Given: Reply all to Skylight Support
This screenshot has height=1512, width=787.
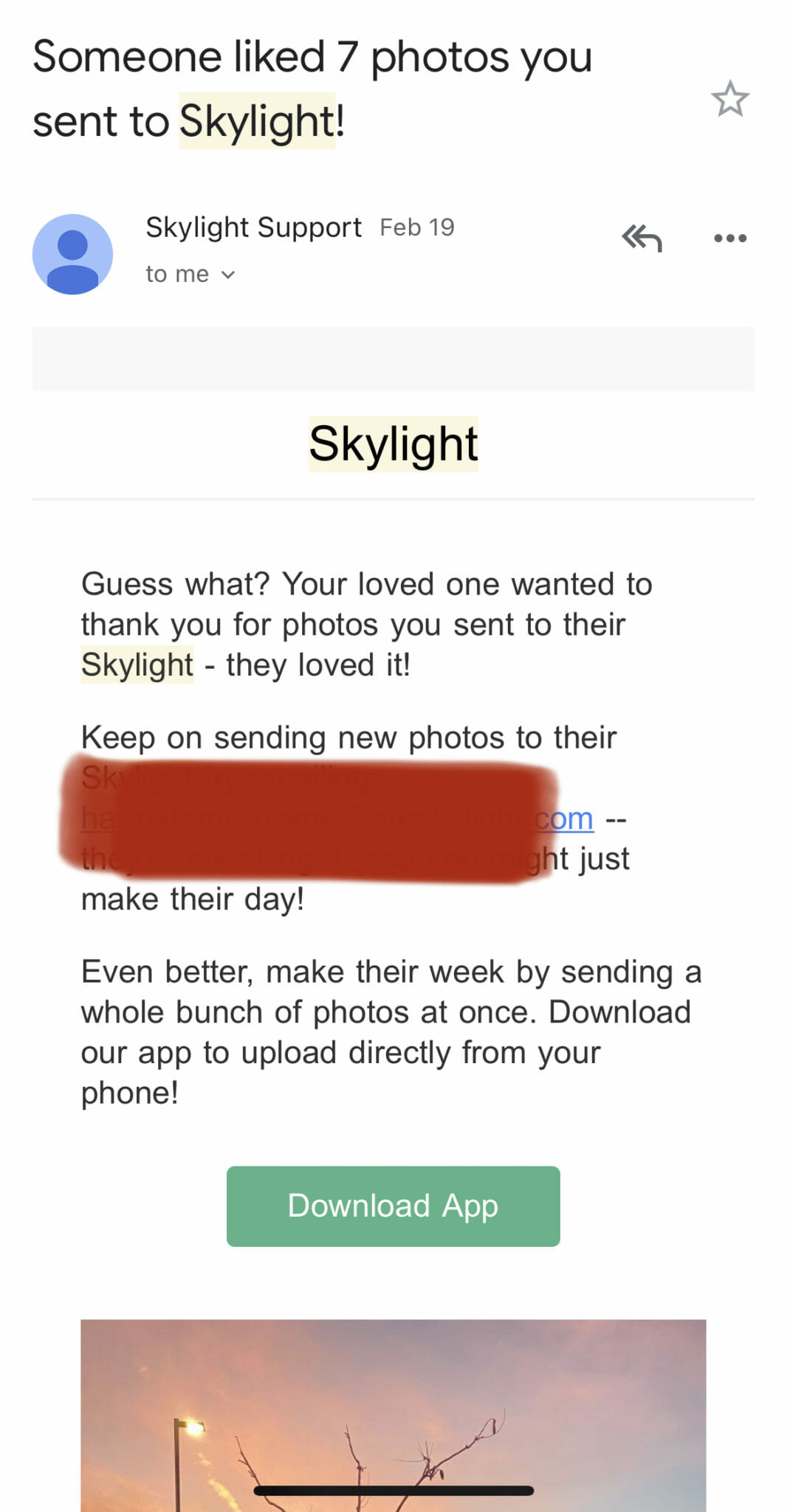Looking at the screenshot, I should (642, 238).
